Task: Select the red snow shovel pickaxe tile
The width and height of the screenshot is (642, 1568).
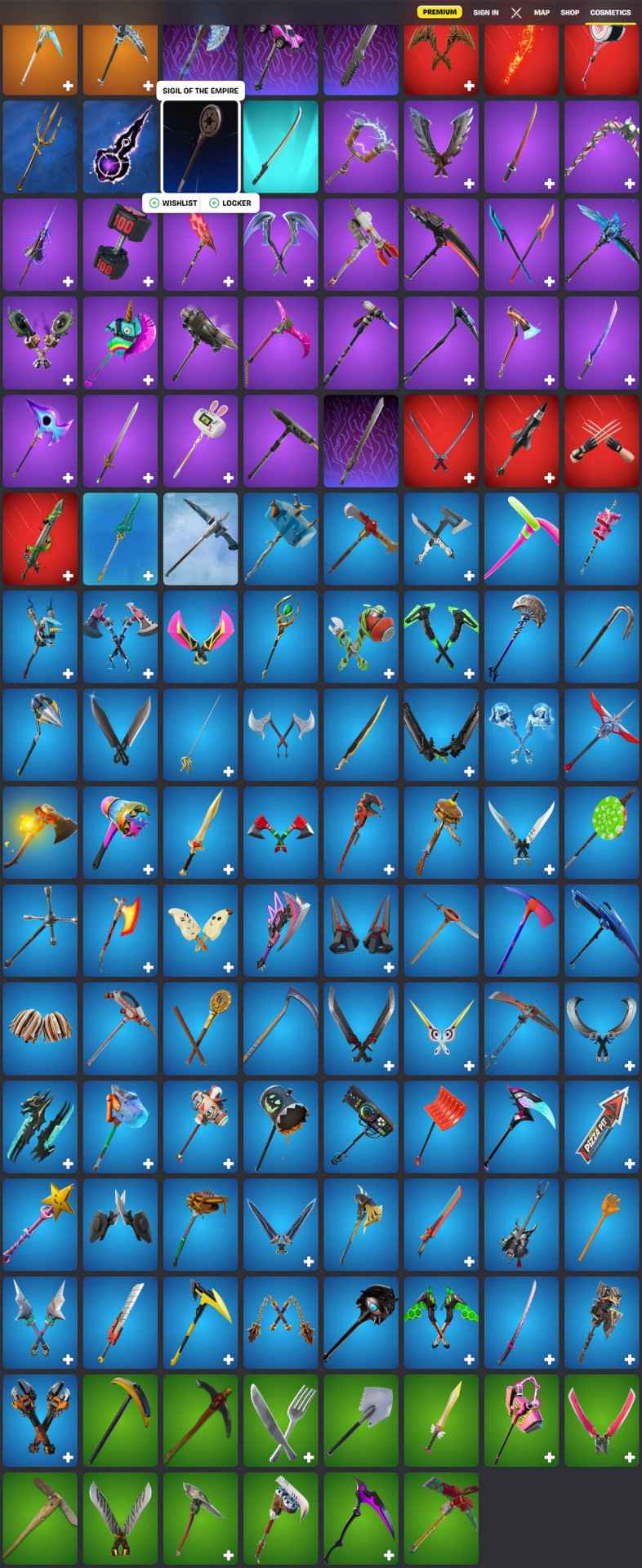Action: pyautogui.click(x=440, y=1126)
